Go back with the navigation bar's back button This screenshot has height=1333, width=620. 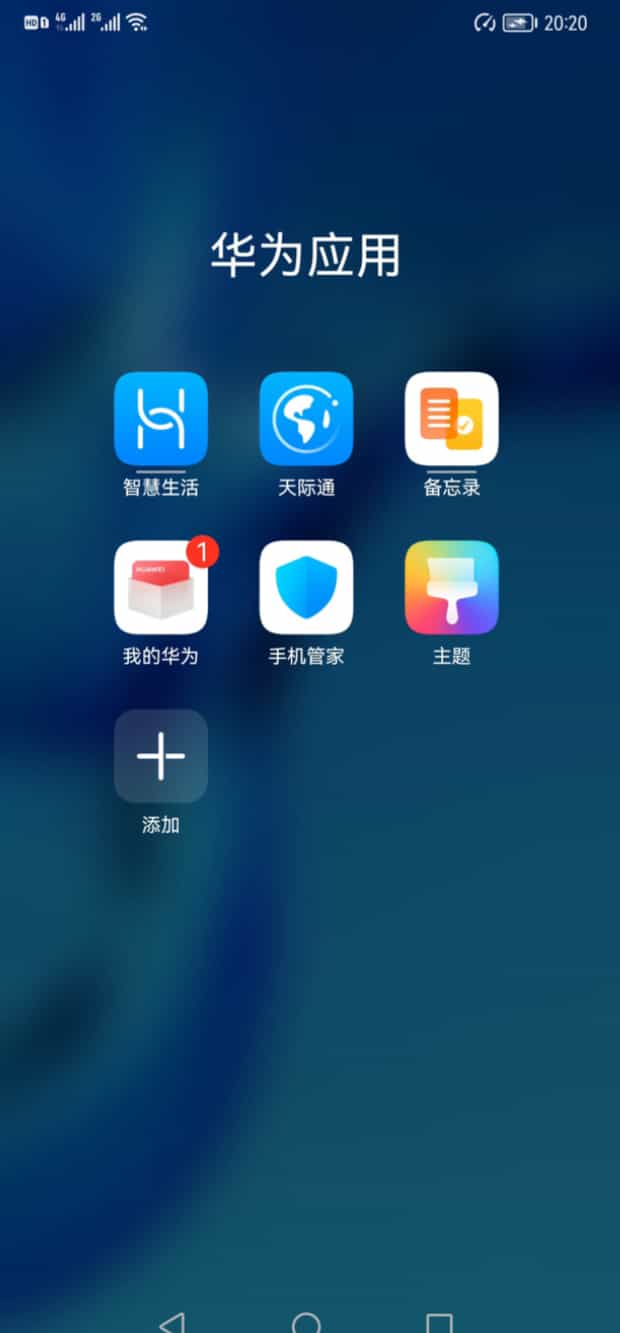(172, 1322)
